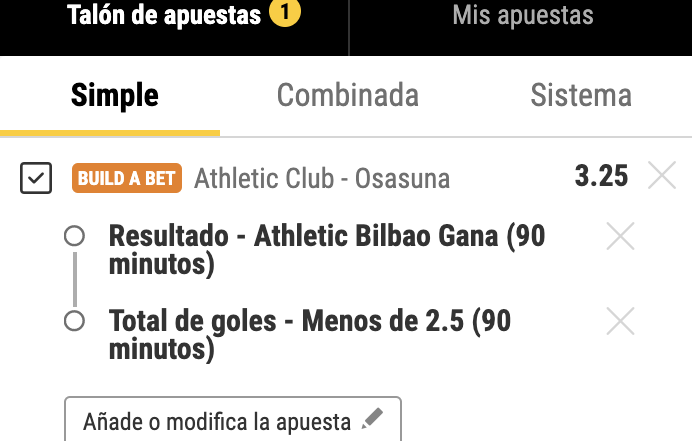Switch to the Mis apuestas tab
692x441 pixels.
click(x=522, y=16)
